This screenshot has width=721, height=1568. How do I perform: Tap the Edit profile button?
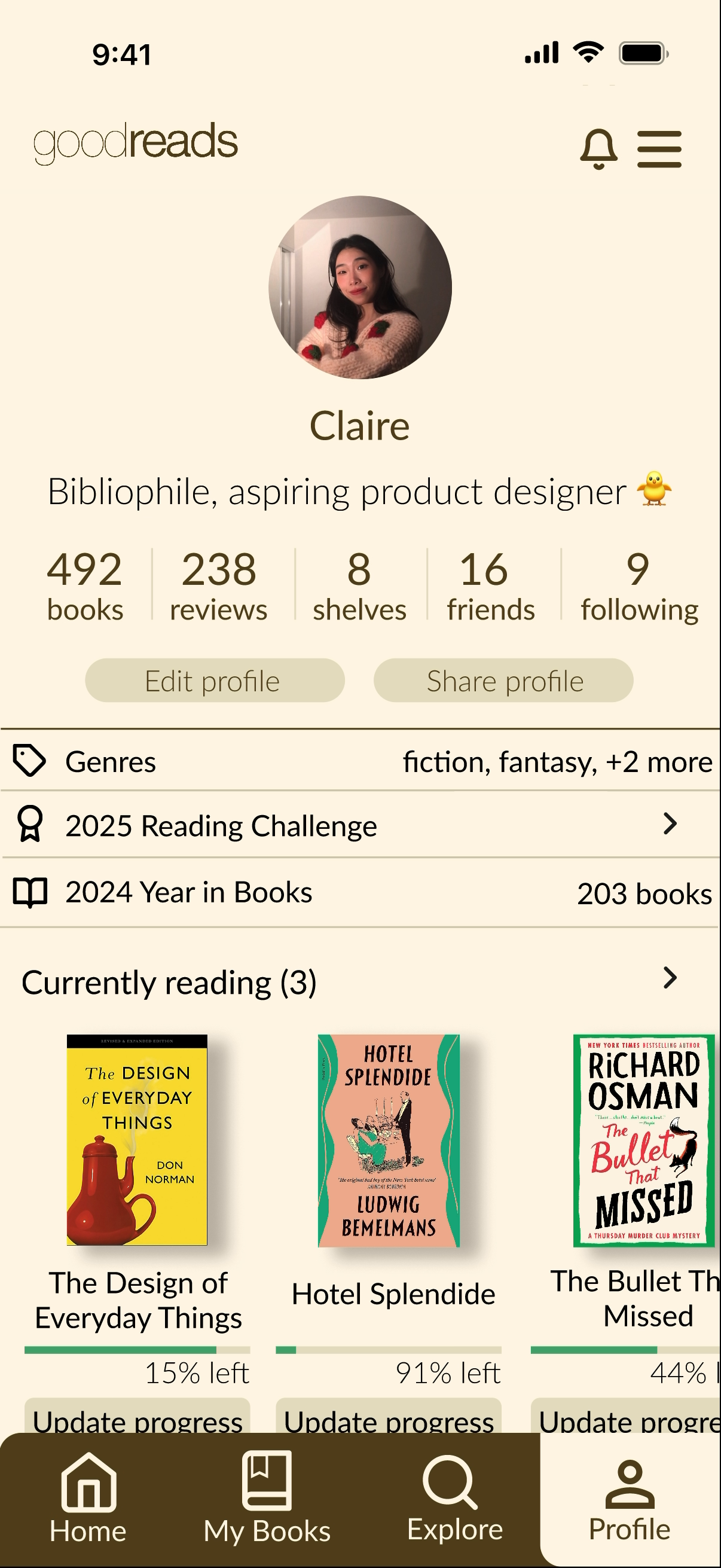pos(215,681)
